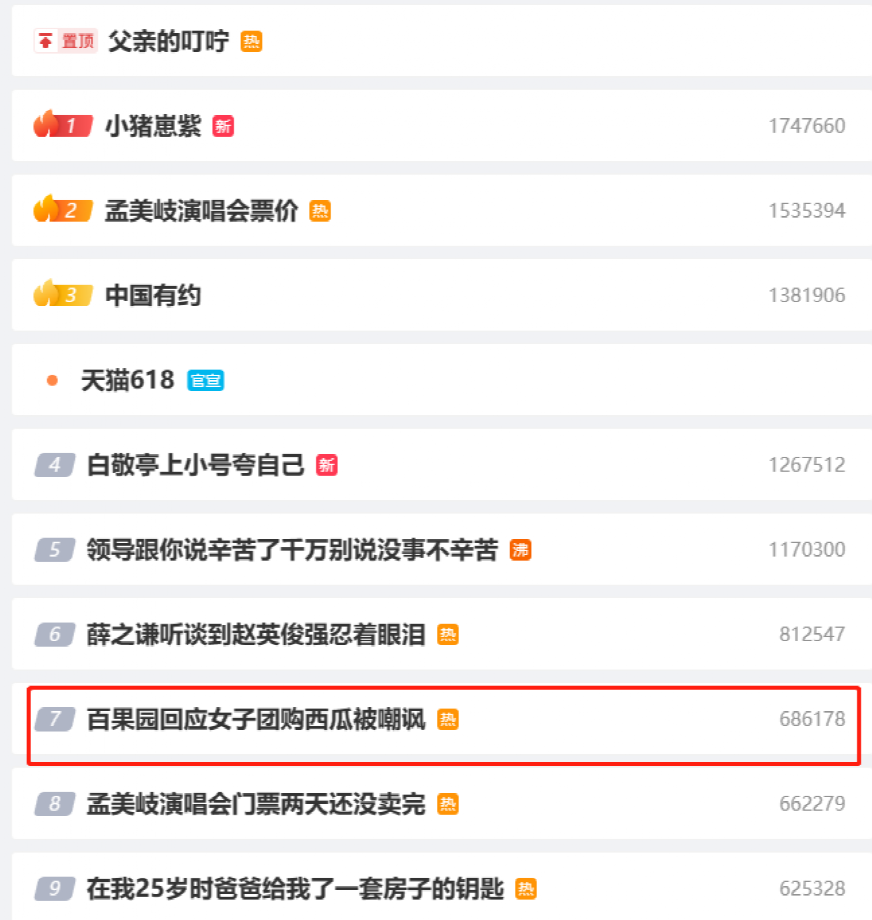Open topic 孟美岐演唱会门票两天还没卖完
Image resolution: width=872 pixels, height=920 pixels.
click(256, 804)
